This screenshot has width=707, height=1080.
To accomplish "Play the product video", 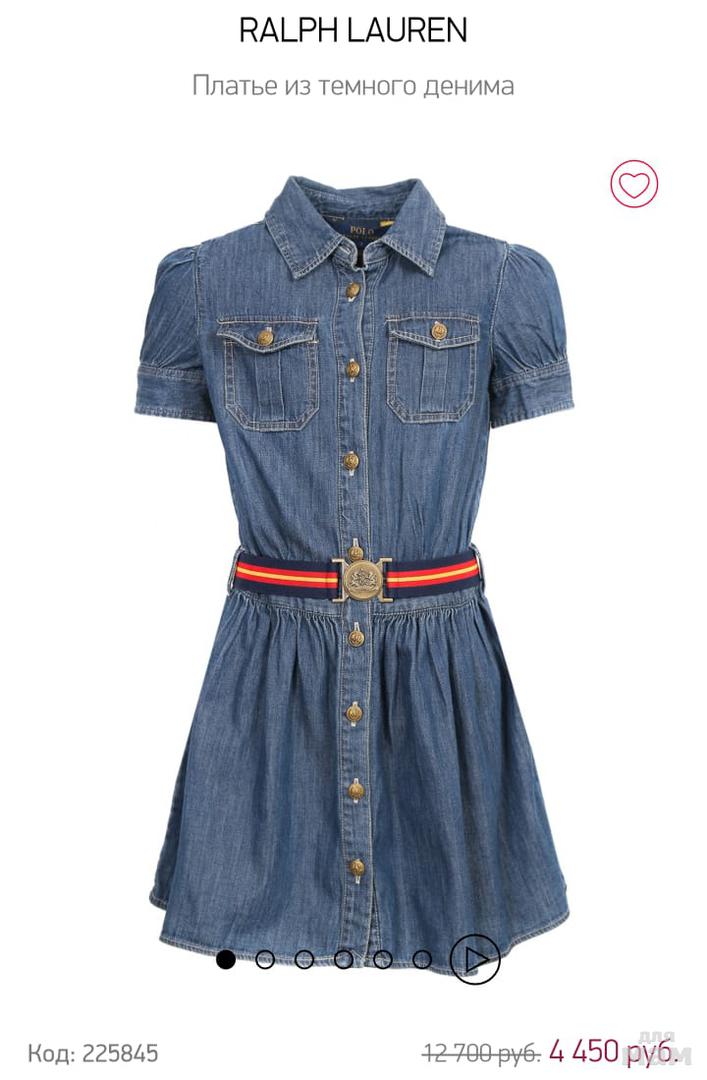I will click(474, 960).
